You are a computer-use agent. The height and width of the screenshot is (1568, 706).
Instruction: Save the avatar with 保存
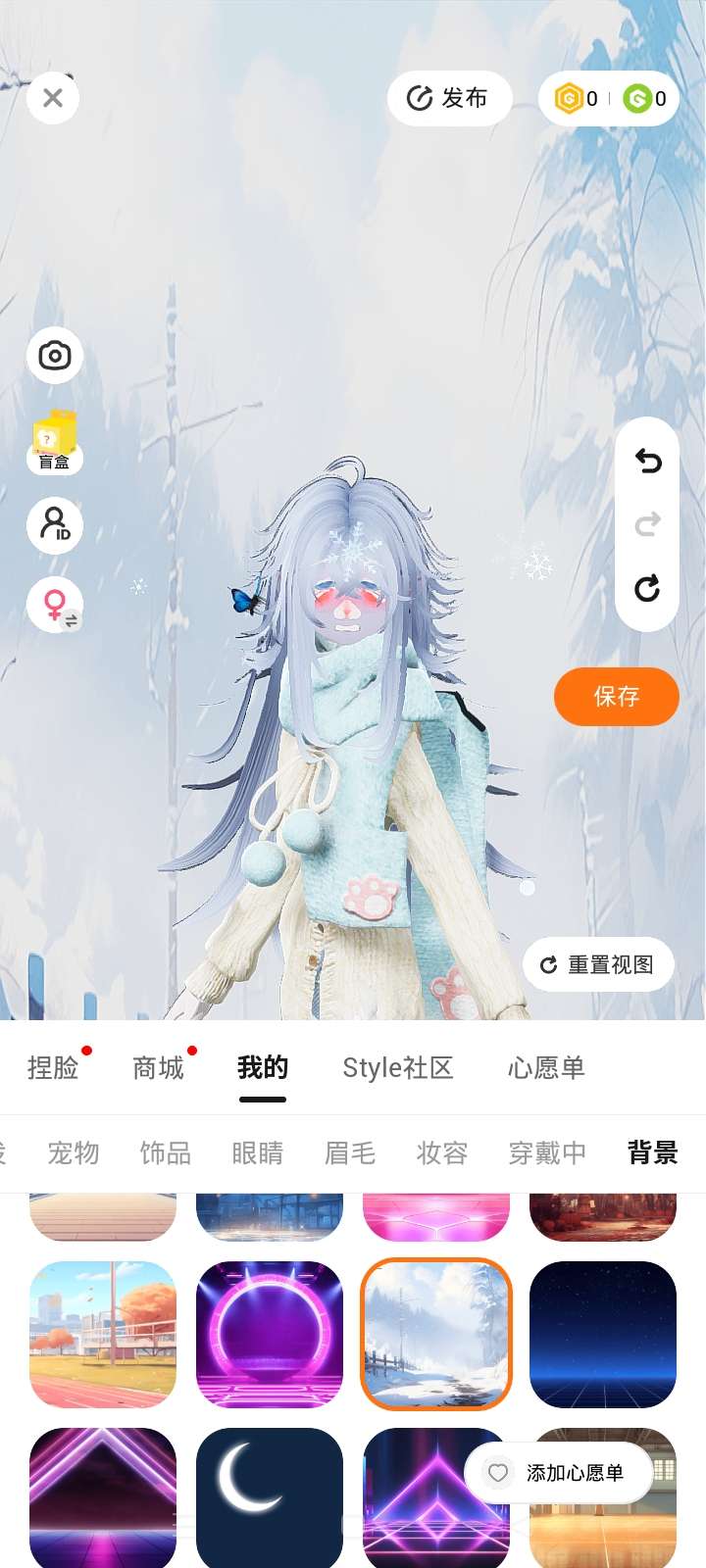616,697
